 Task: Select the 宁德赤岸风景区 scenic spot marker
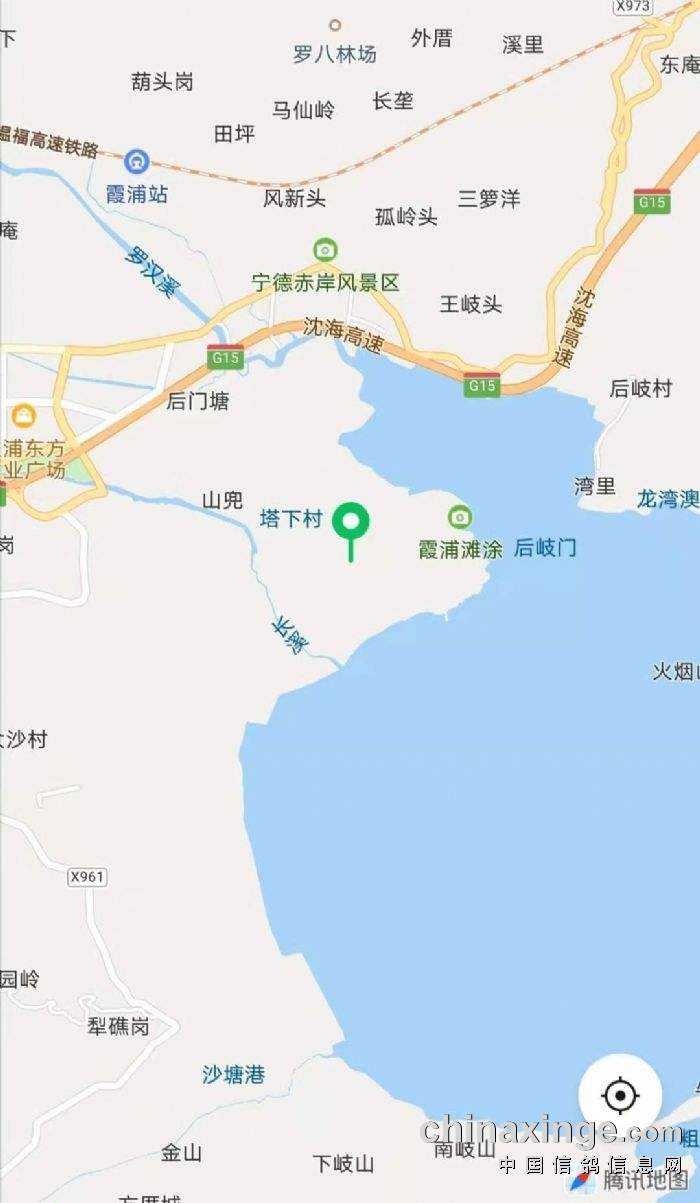pos(325,250)
